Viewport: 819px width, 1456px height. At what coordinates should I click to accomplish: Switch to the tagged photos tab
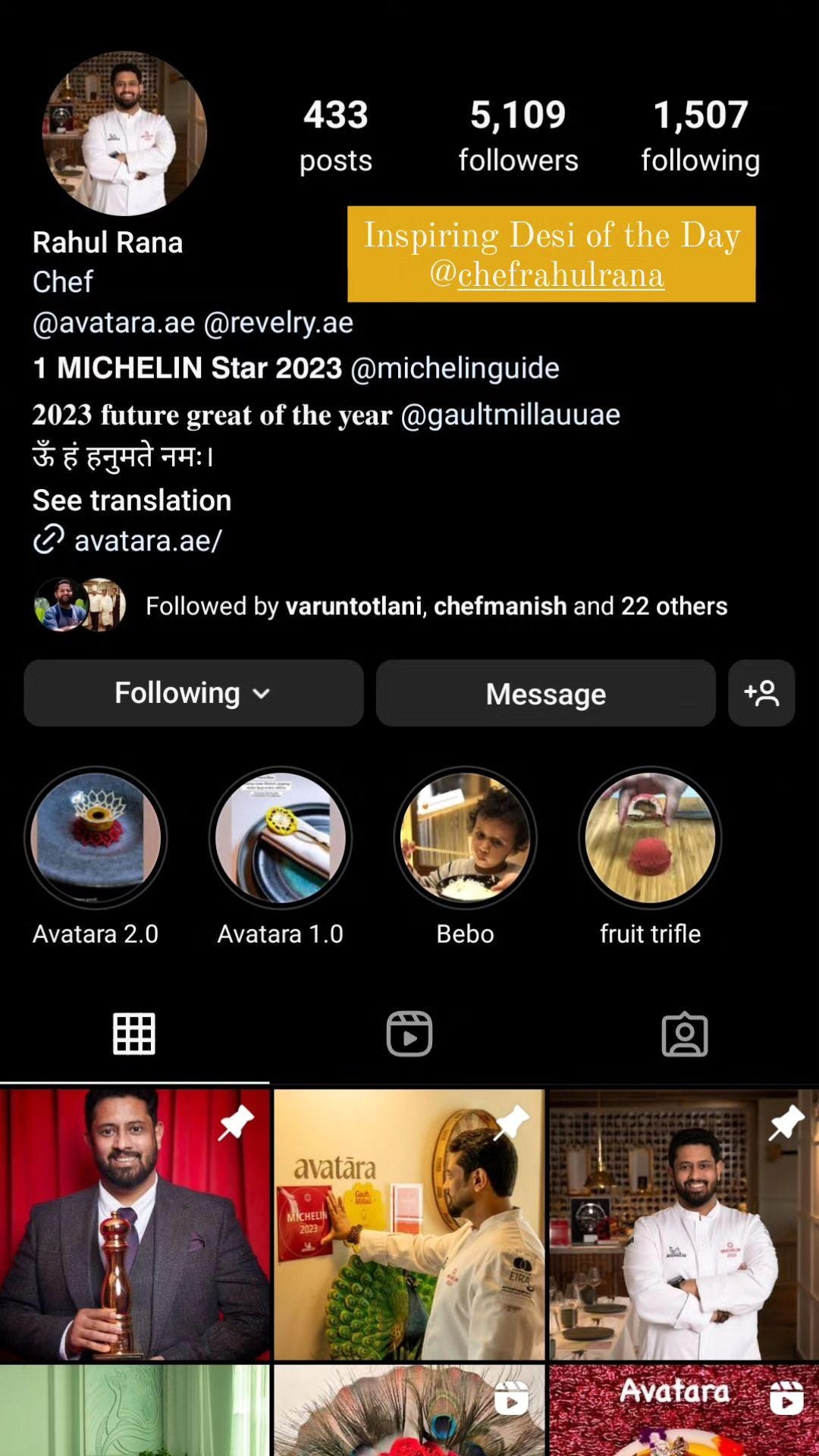tap(685, 1034)
